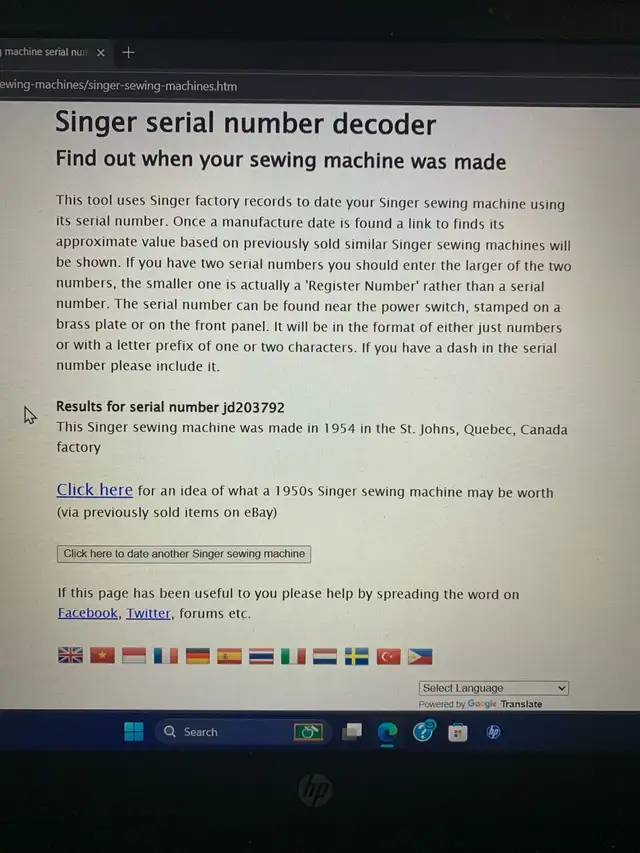
Task: Close the sewing machine serial number tab
Action: pos(100,52)
